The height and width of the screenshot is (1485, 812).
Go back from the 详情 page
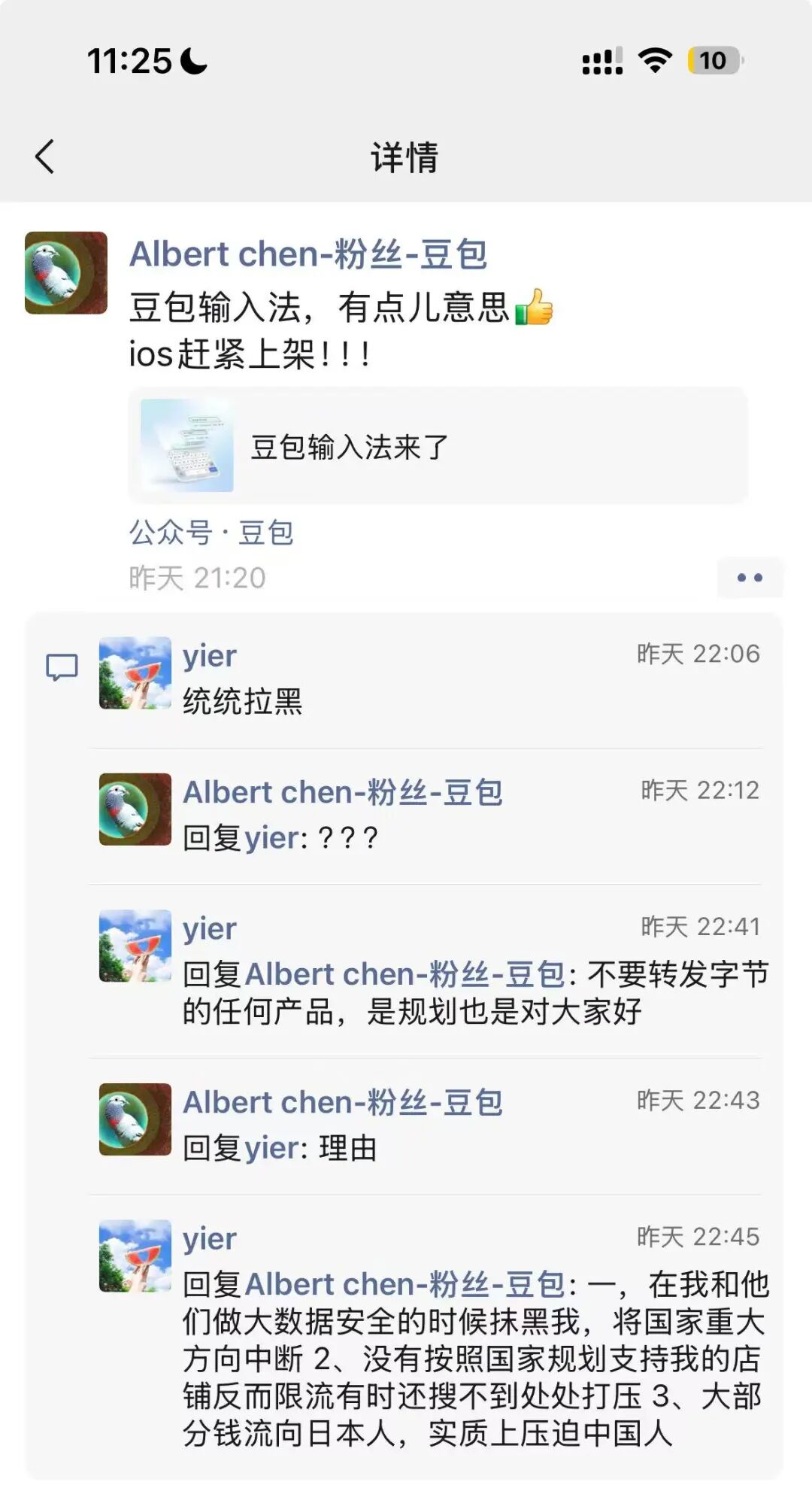45,156
